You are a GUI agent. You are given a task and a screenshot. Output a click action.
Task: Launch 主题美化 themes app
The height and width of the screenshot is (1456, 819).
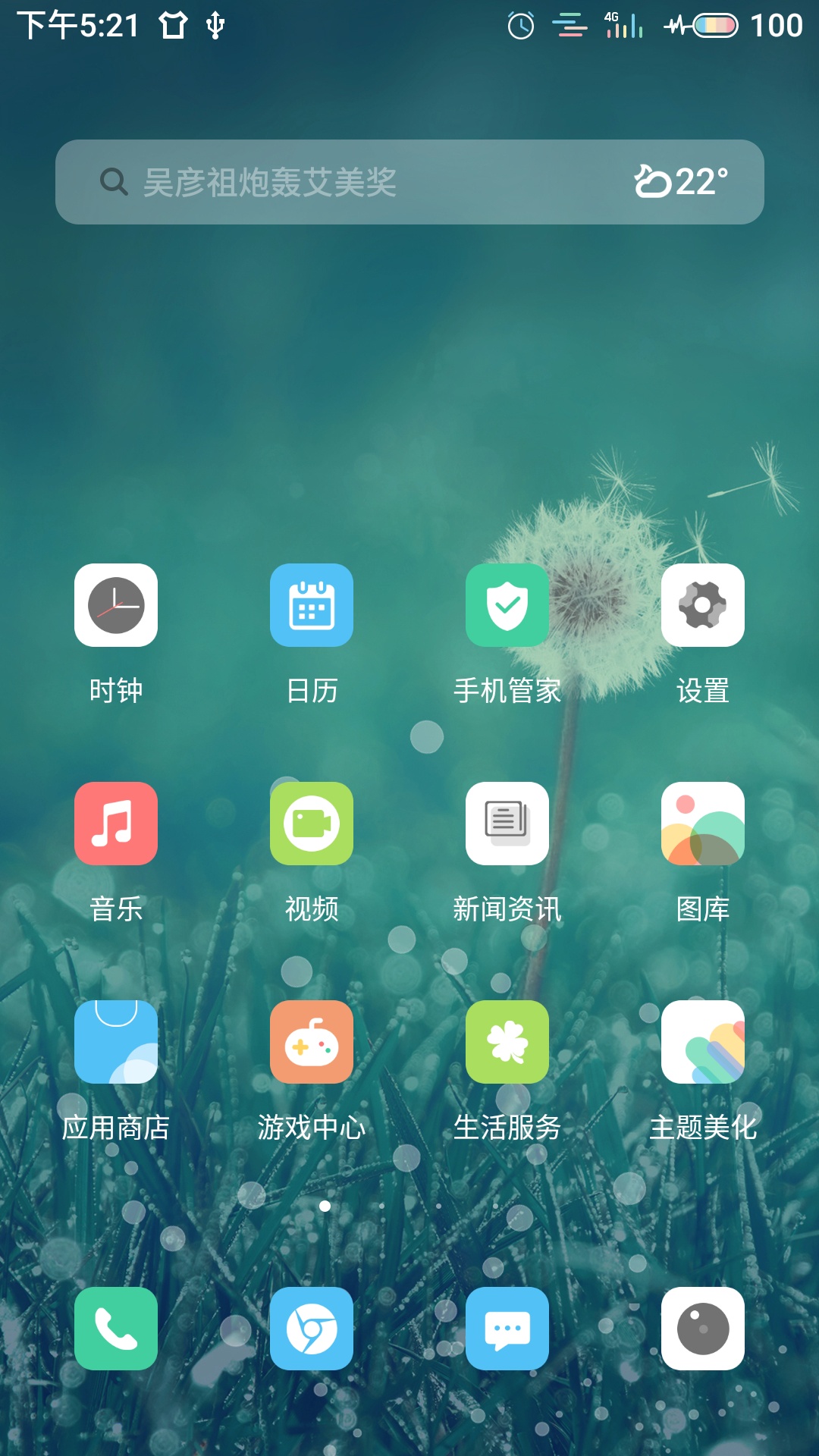point(703,1042)
